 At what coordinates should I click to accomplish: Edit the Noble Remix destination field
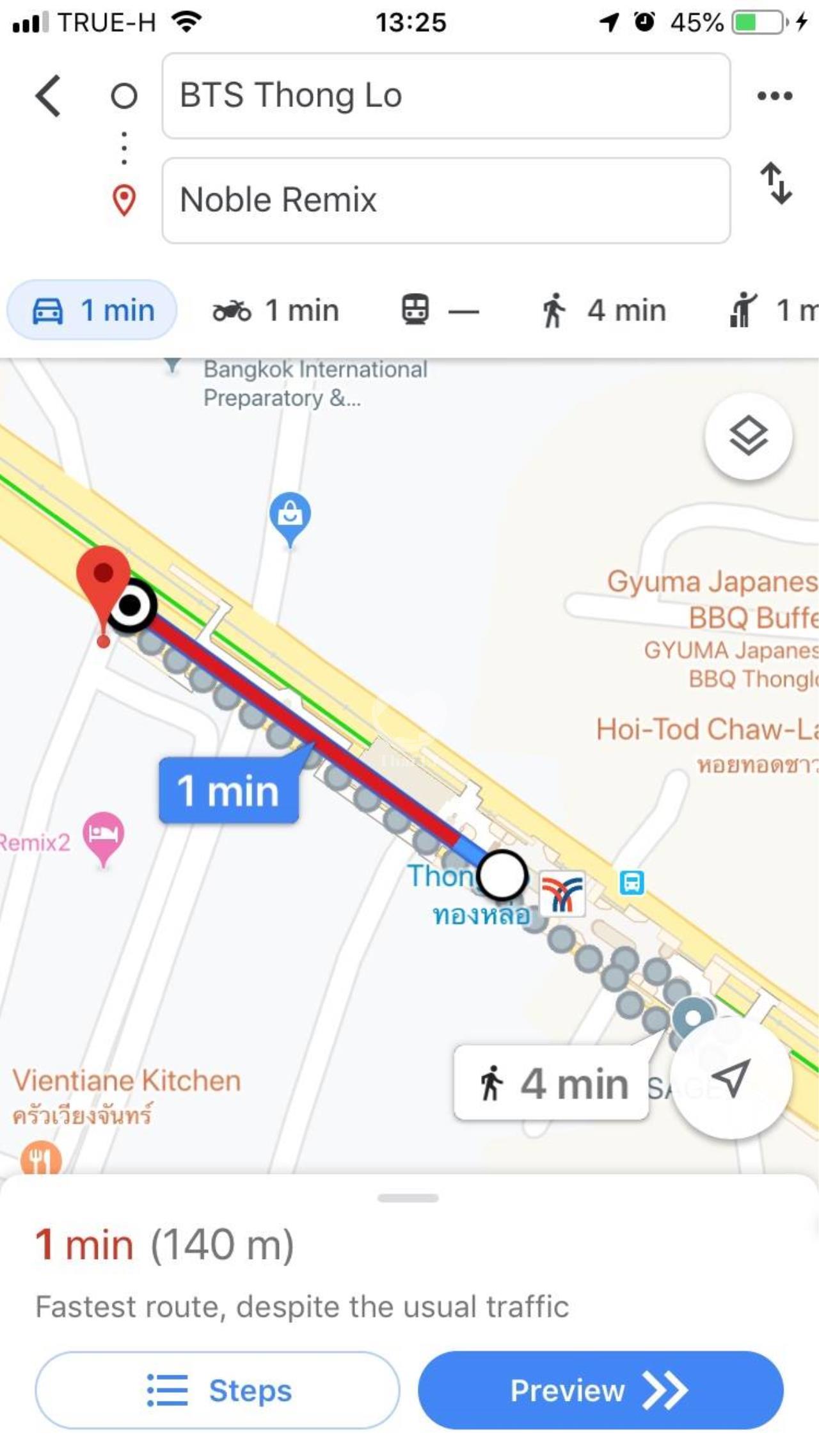pyautogui.click(x=445, y=200)
